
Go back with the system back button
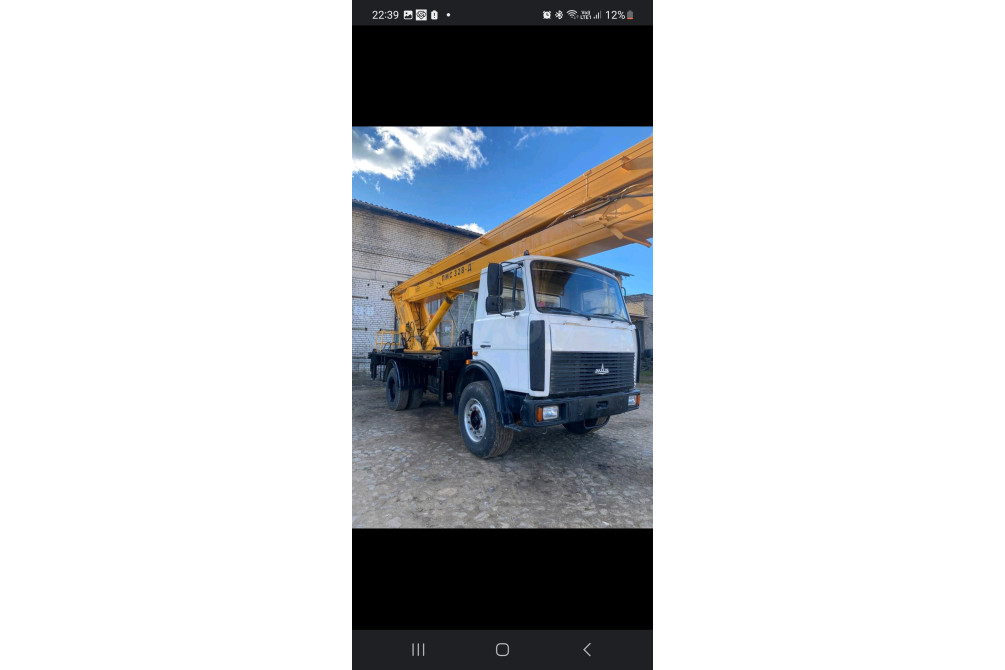click(x=587, y=649)
